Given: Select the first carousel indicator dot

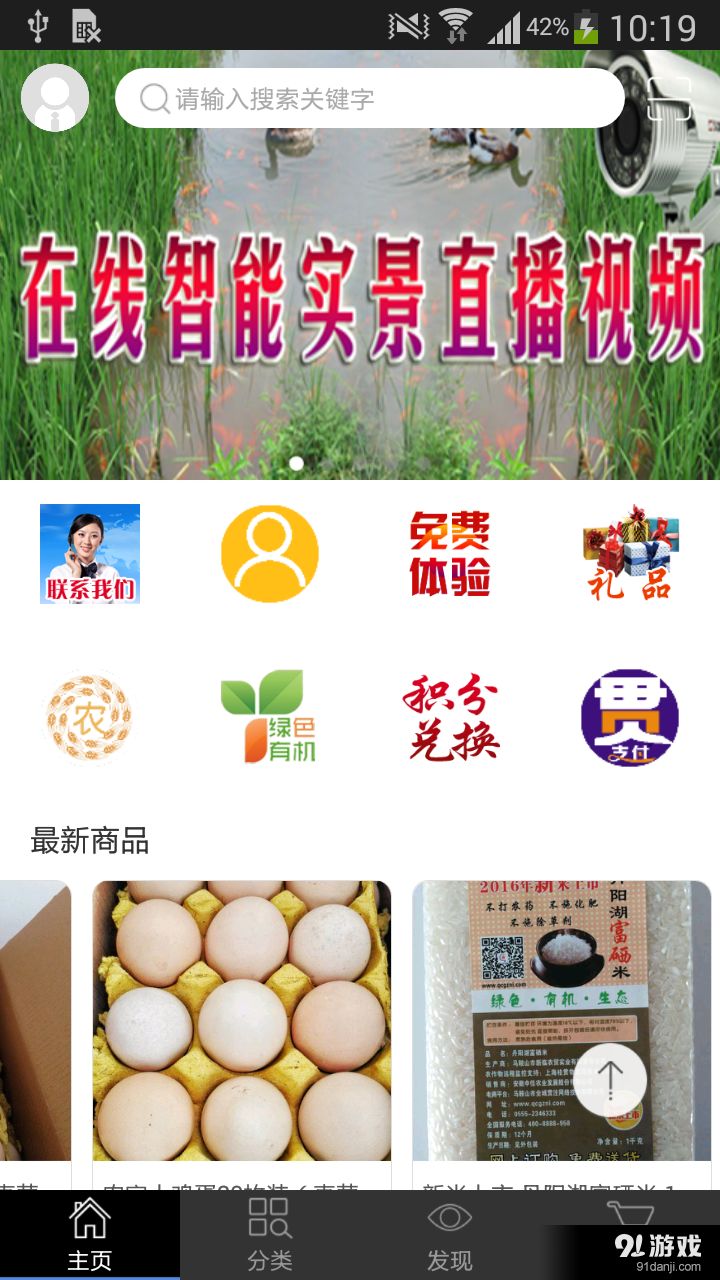Looking at the screenshot, I should pos(297,464).
